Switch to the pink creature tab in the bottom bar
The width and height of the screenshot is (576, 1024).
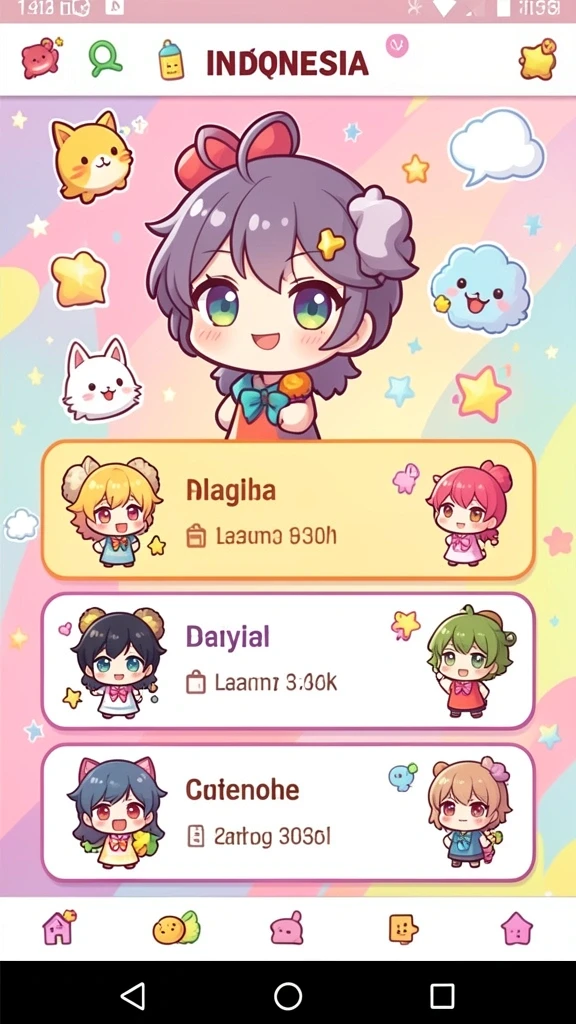(x=287, y=927)
